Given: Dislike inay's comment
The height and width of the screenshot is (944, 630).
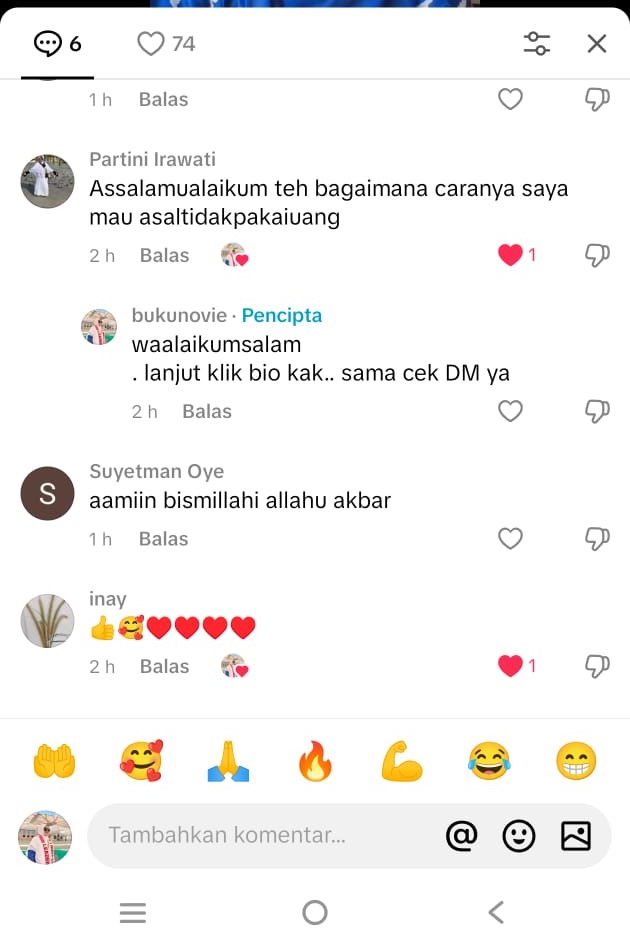Looking at the screenshot, I should [597, 666].
